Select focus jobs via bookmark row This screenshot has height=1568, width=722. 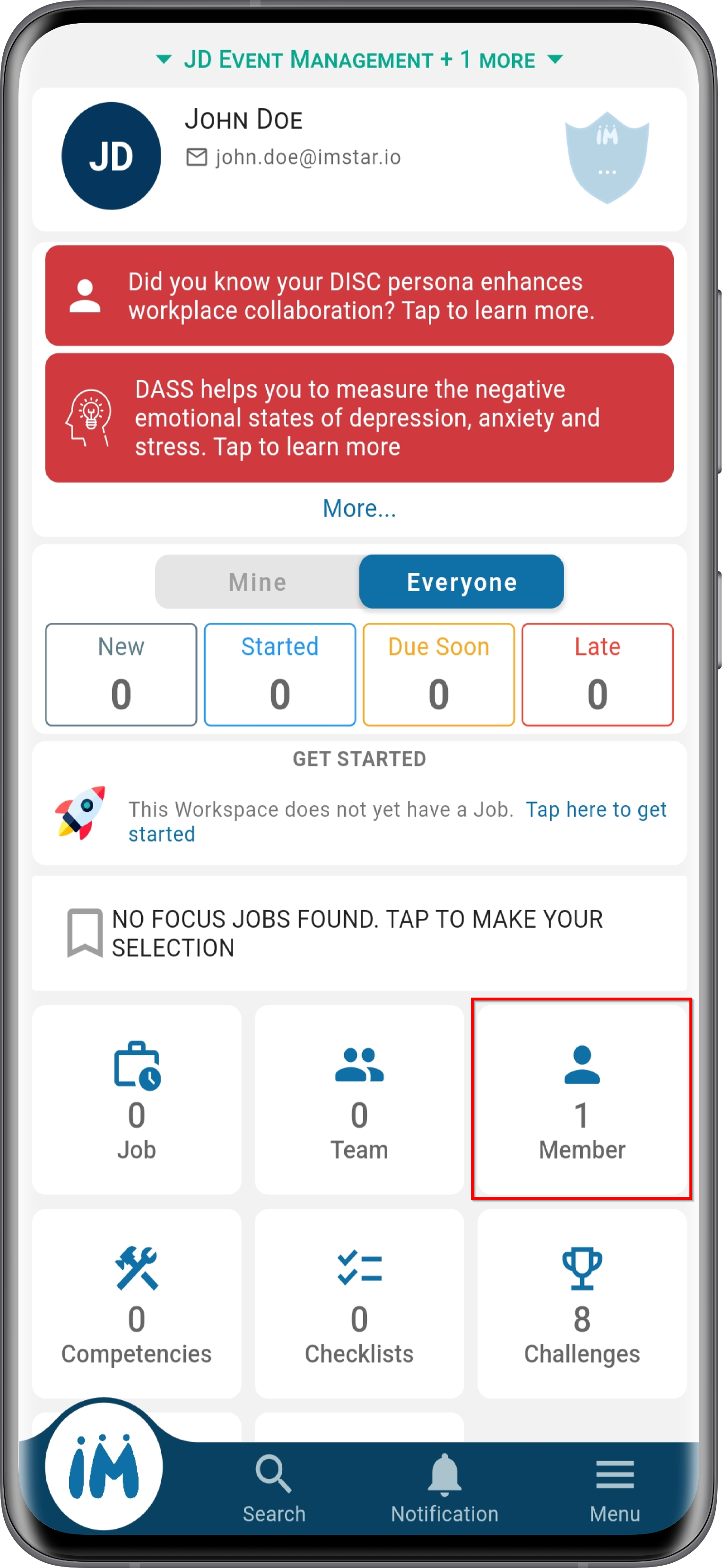pos(359,933)
